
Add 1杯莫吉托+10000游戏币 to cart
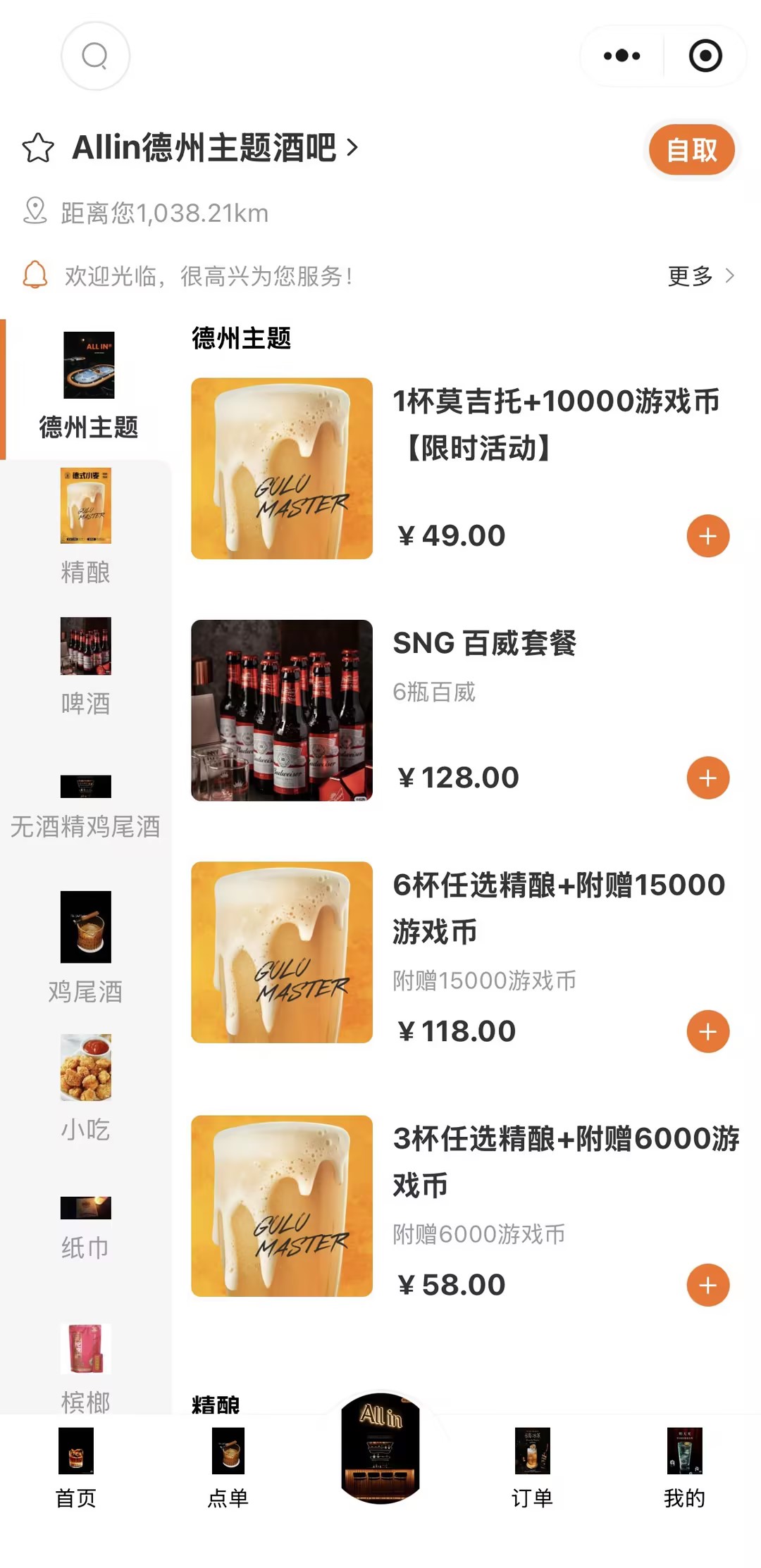click(x=707, y=536)
